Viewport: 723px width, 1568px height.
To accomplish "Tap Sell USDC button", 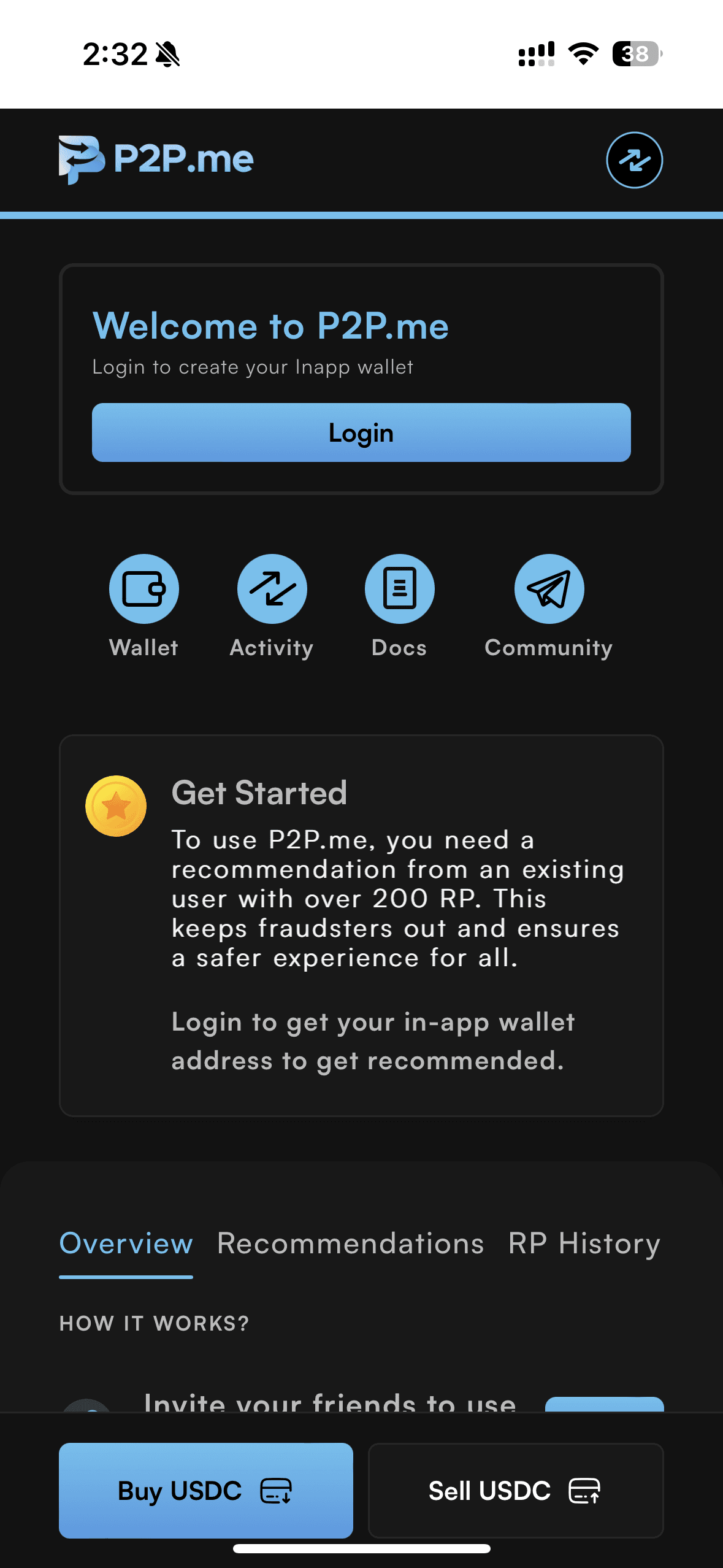I will [515, 1490].
